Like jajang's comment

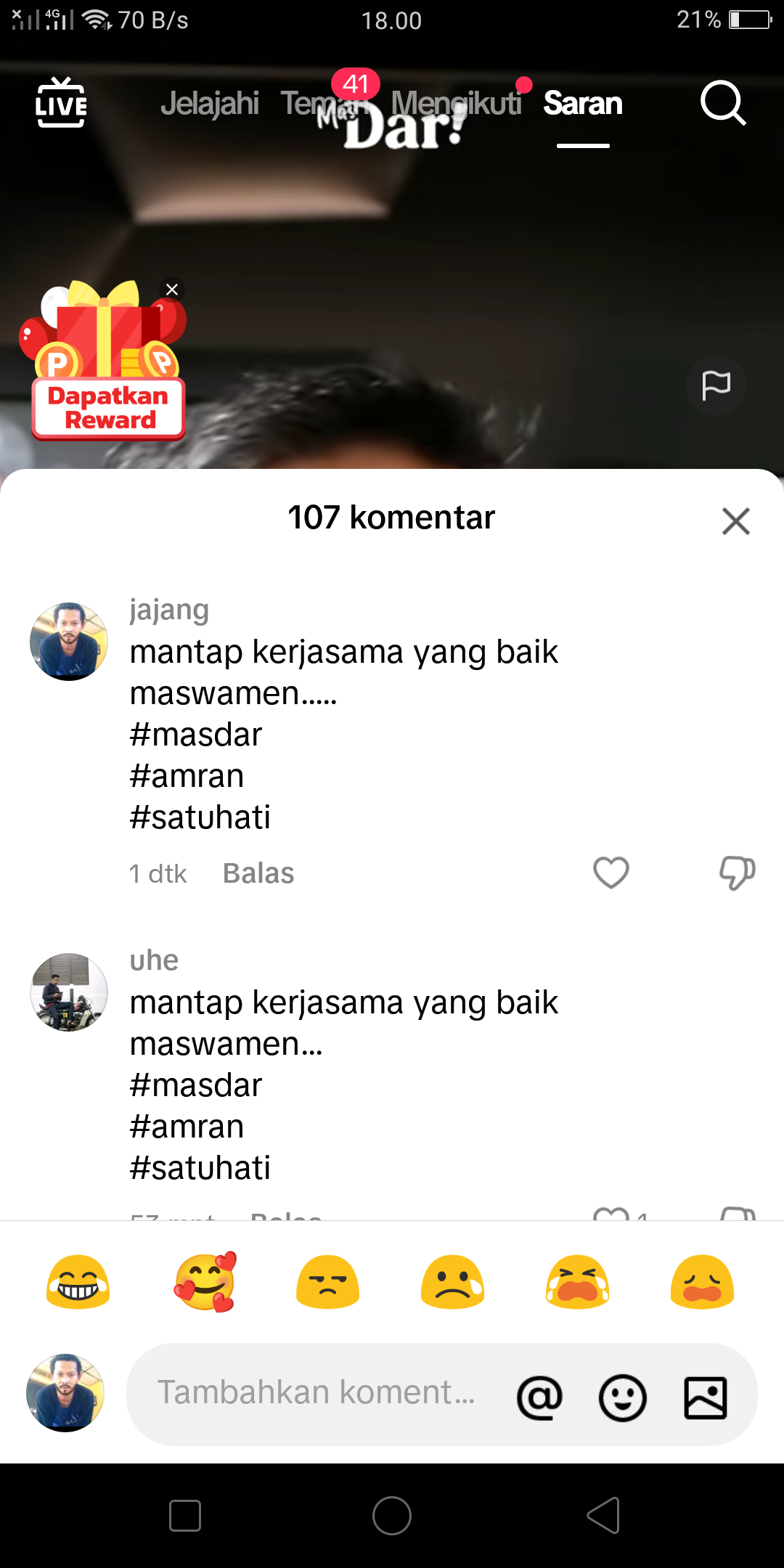(x=611, y=873)
